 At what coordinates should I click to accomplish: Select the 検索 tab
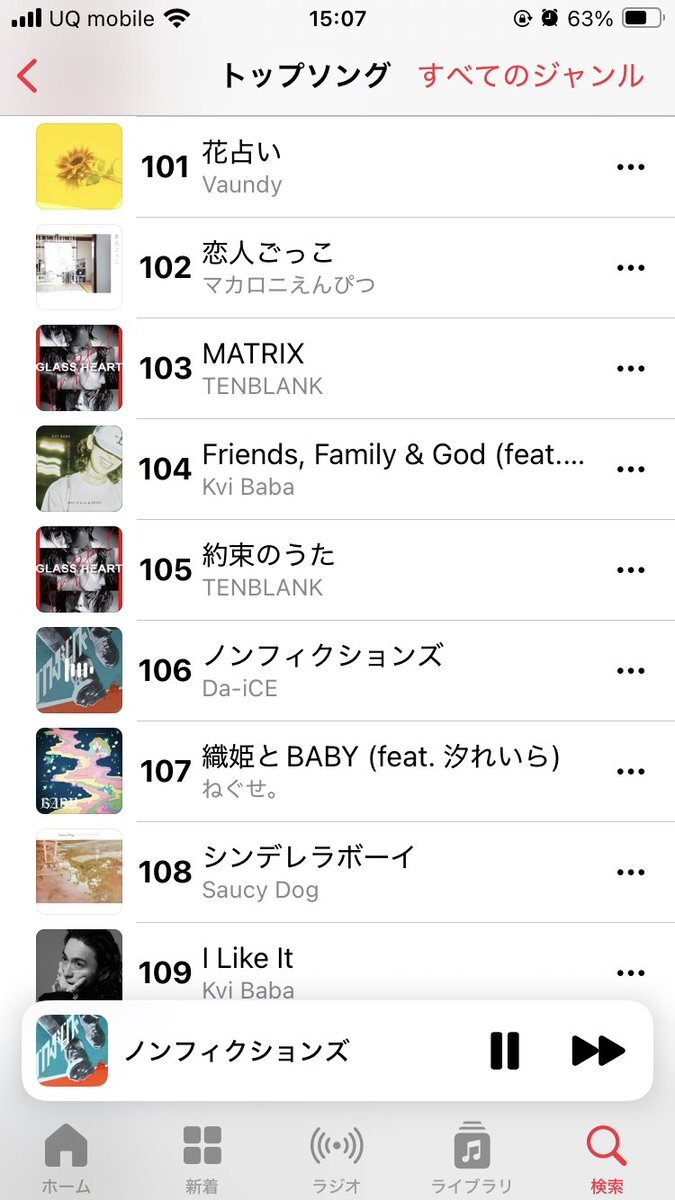pyautogui.click(x=607, y=1159)
